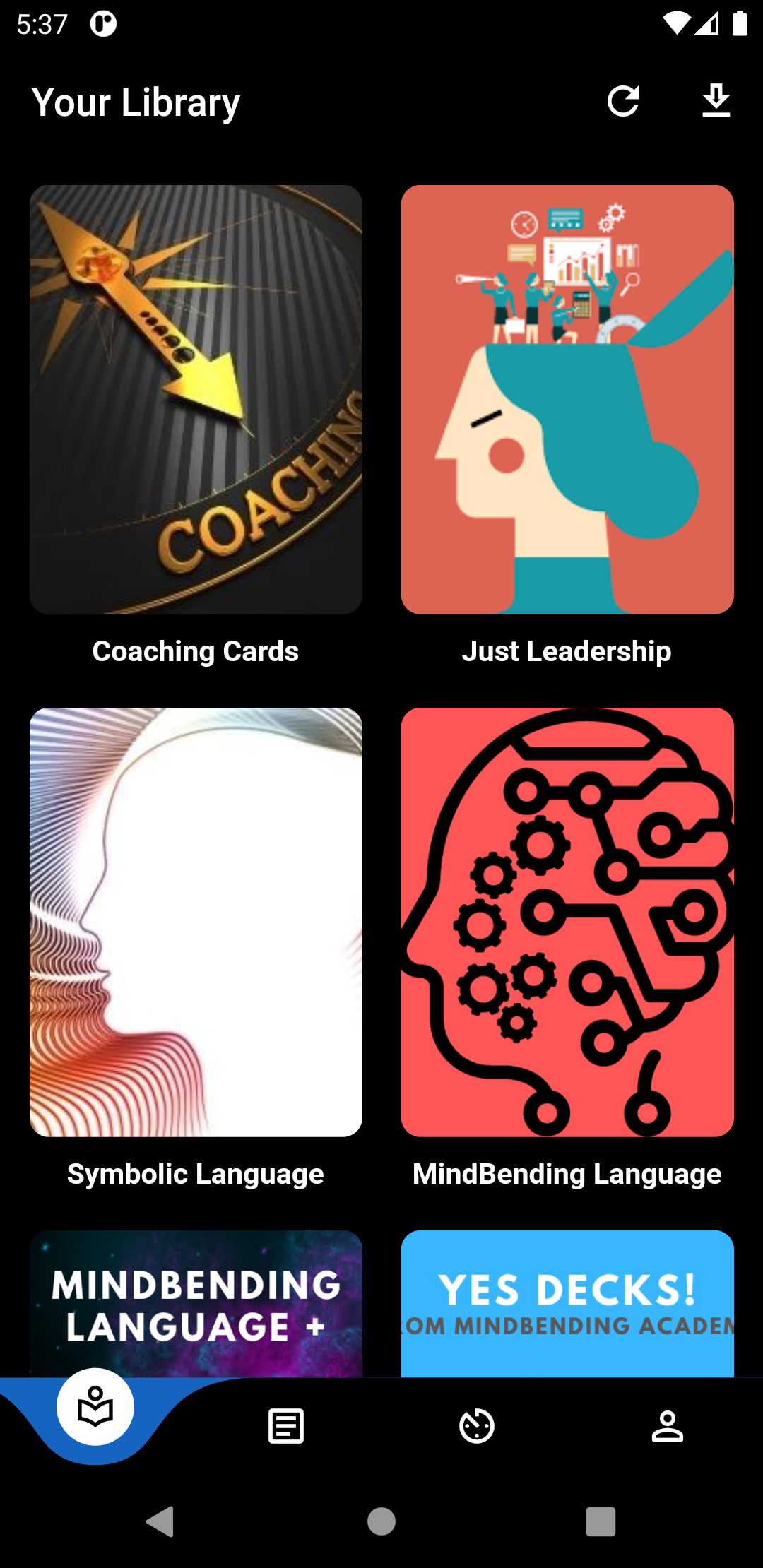The height and width of the screenshot is (1568, 763).
Task: Go back using the system back button
Action: 160,1521
